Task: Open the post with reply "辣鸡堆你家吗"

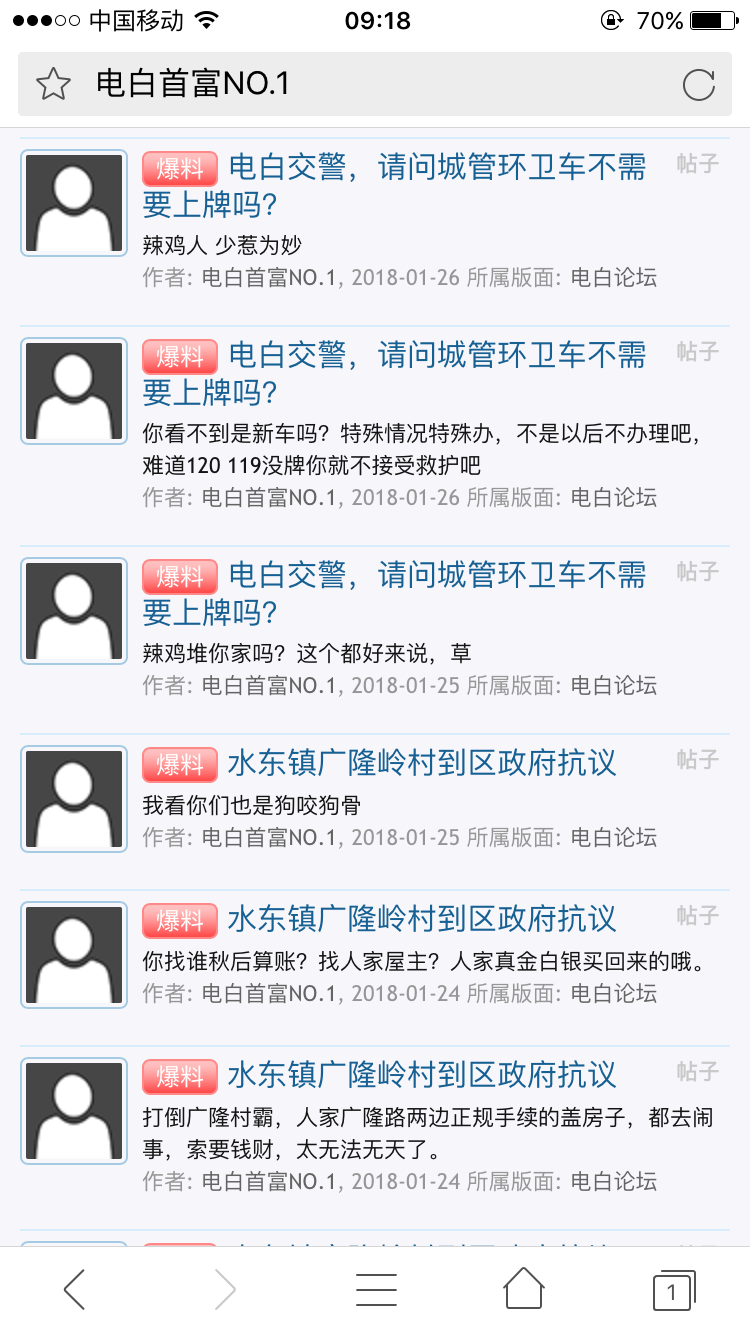Action: point(394,593)
